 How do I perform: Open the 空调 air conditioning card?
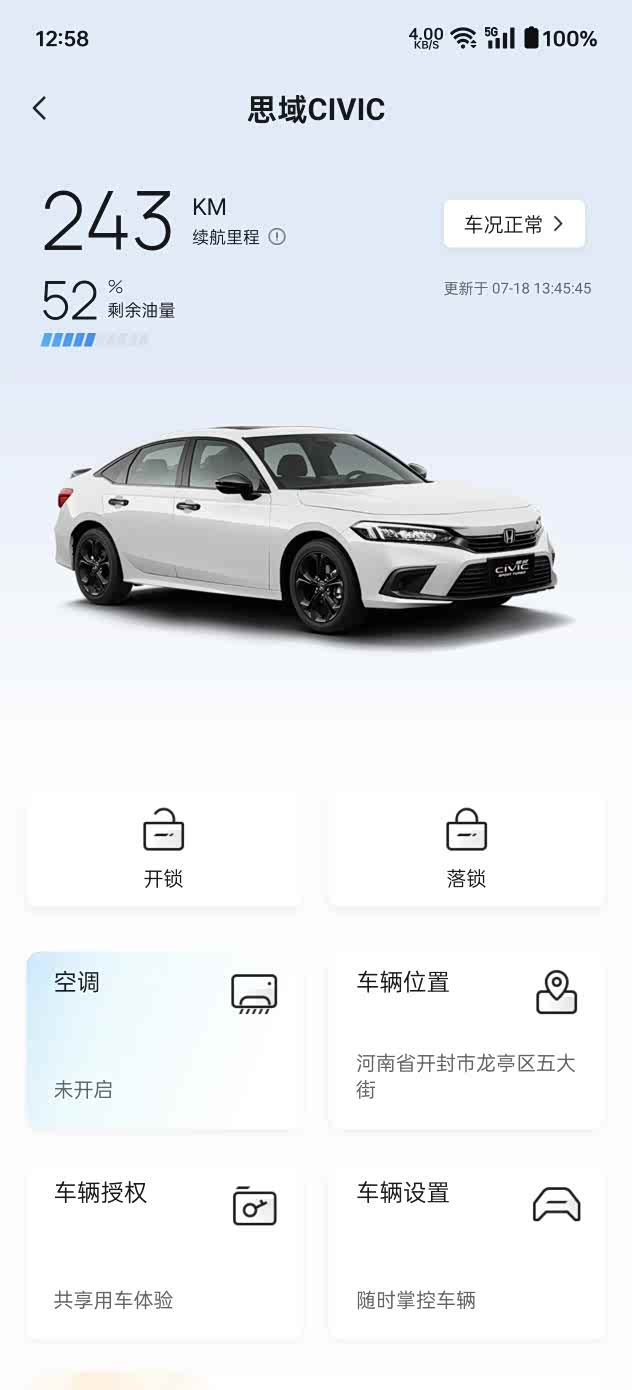[164, 1040]
